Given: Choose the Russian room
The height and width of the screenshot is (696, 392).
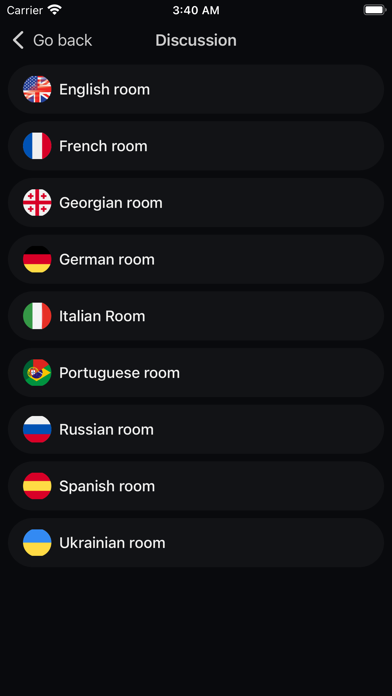Looking at the screenshot, I should click(x=196, y=429).
